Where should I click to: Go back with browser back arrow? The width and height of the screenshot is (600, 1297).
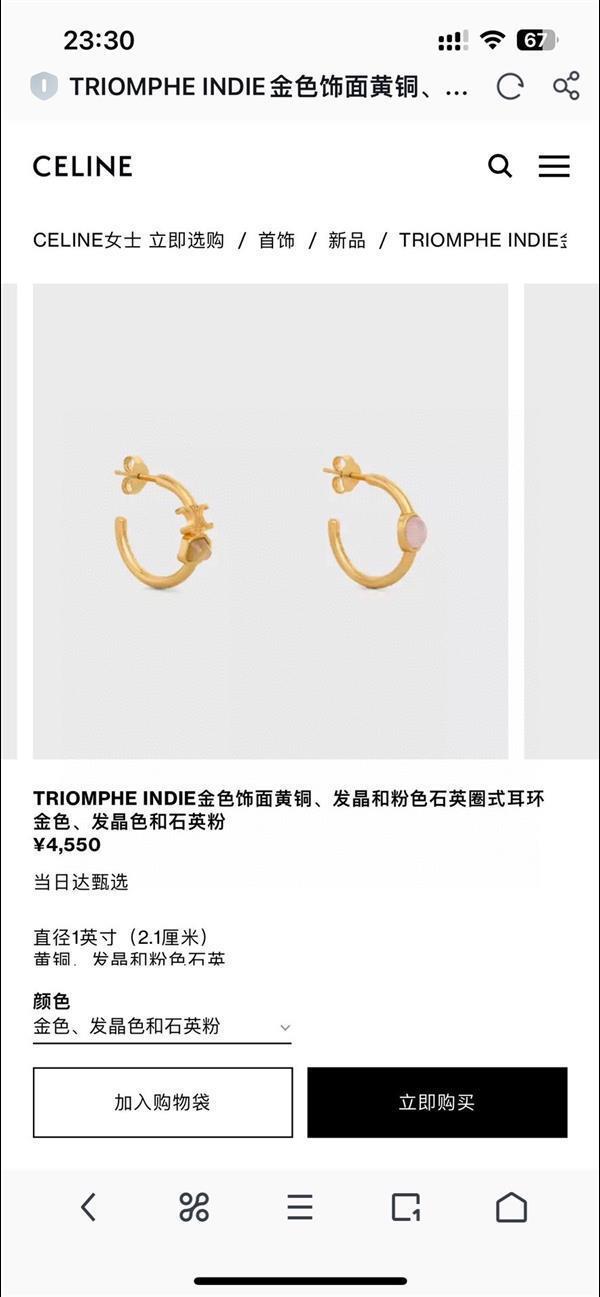coord(88,1207)
